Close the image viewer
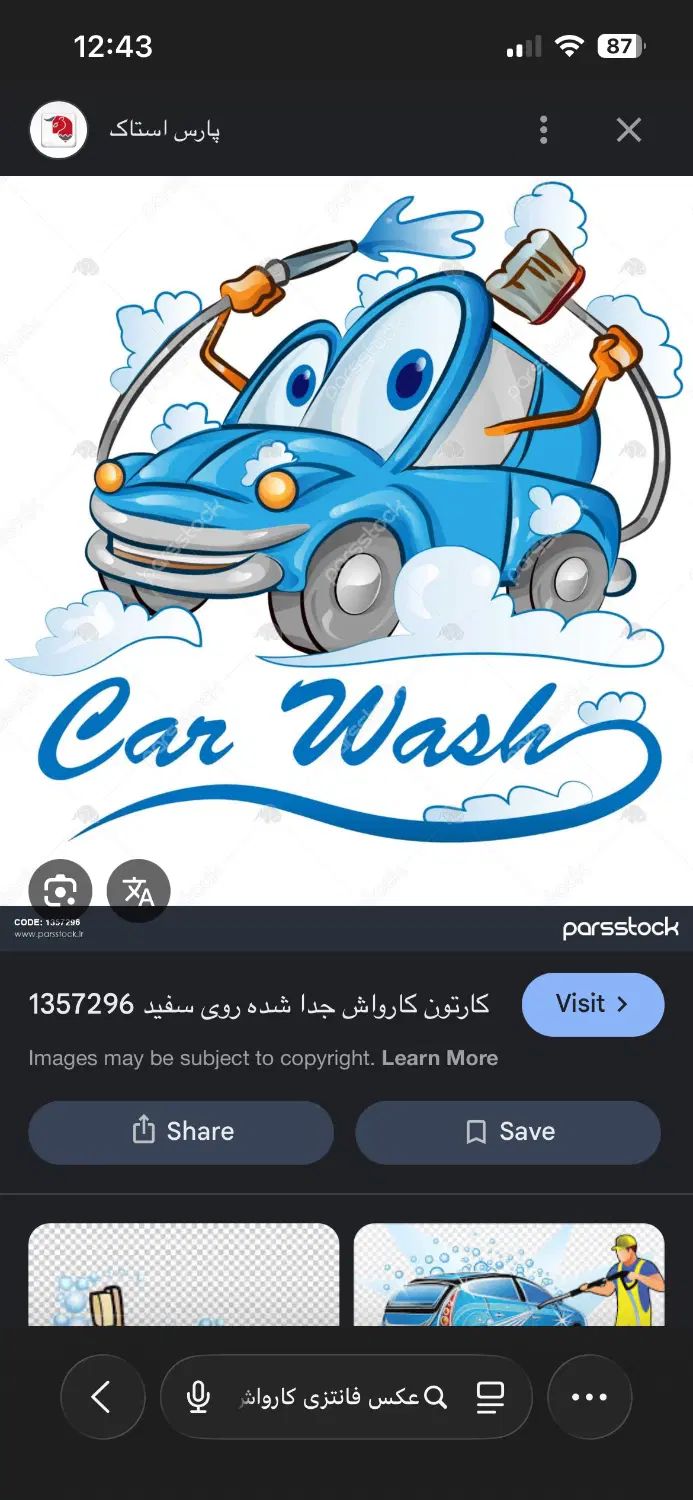693x1500 pixels. (628, 130)
